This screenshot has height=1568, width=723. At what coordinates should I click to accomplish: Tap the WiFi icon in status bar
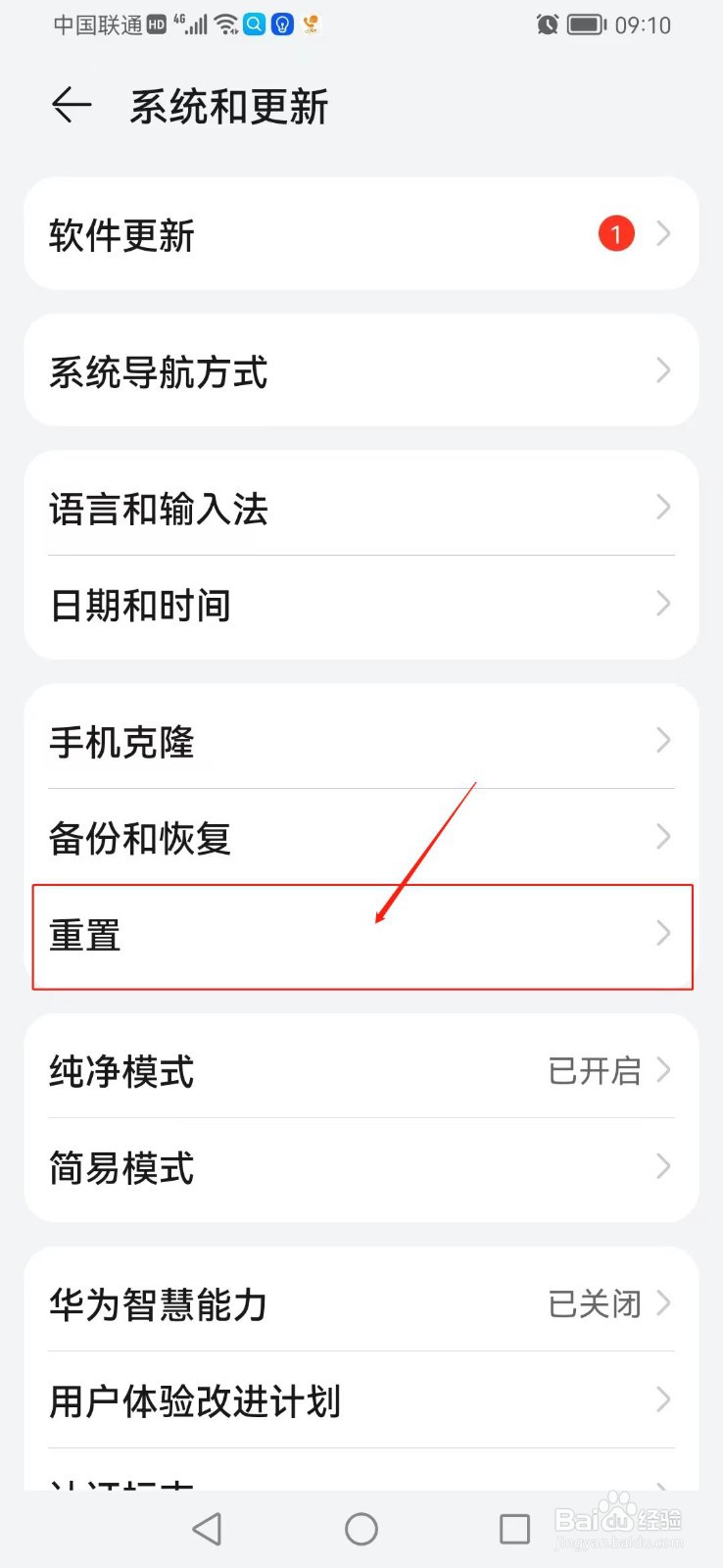click(227, 24)
